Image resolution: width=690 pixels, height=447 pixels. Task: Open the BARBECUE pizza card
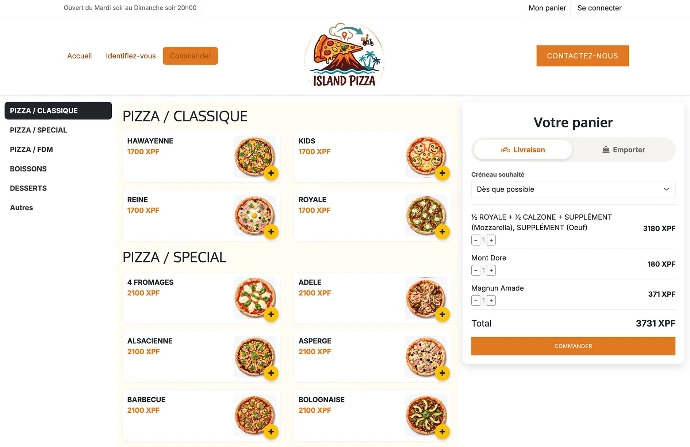tap(201, 416)
